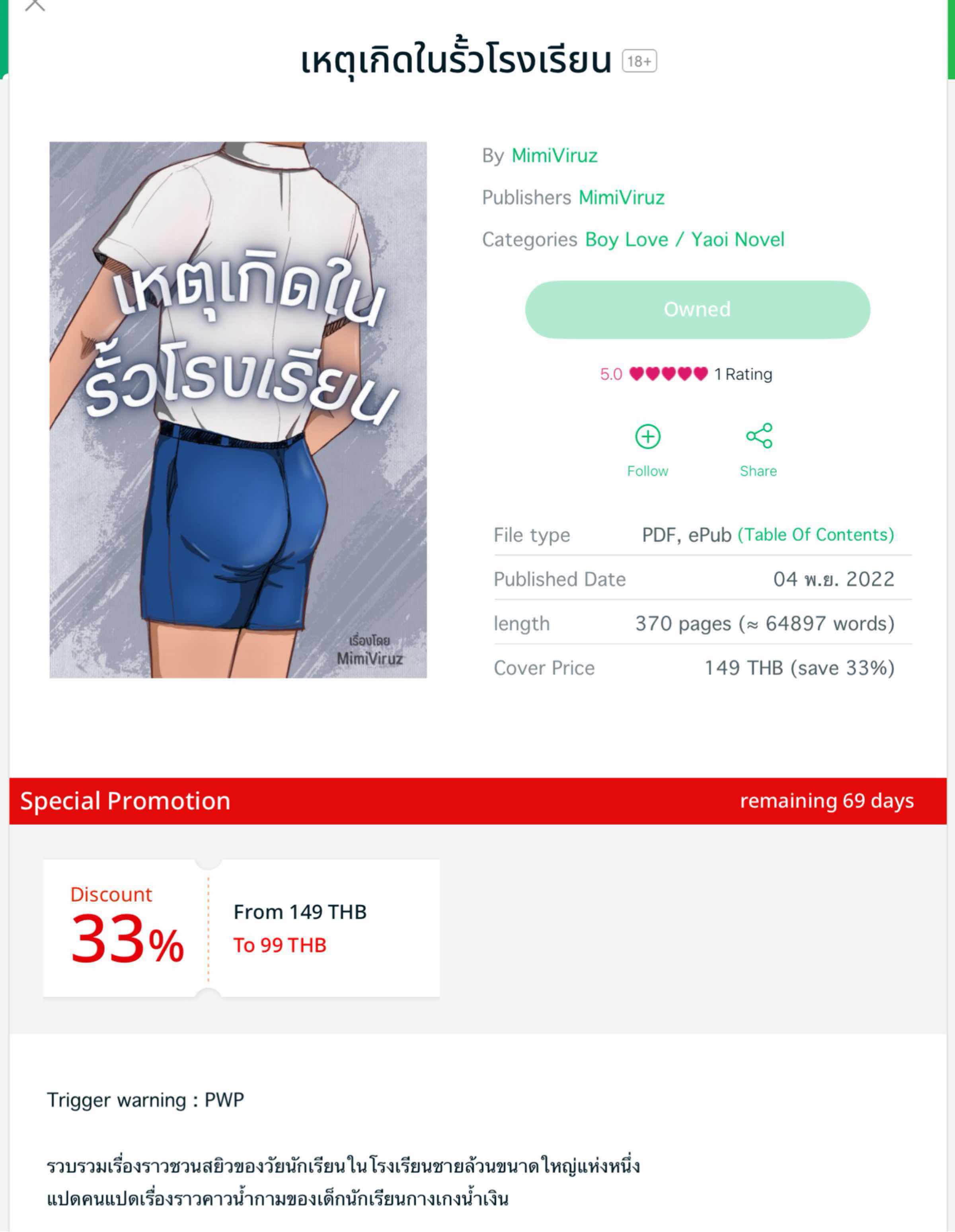Screen dimensions: 955x1232
Task: Tap the Owned button
Action: (697, 310)
